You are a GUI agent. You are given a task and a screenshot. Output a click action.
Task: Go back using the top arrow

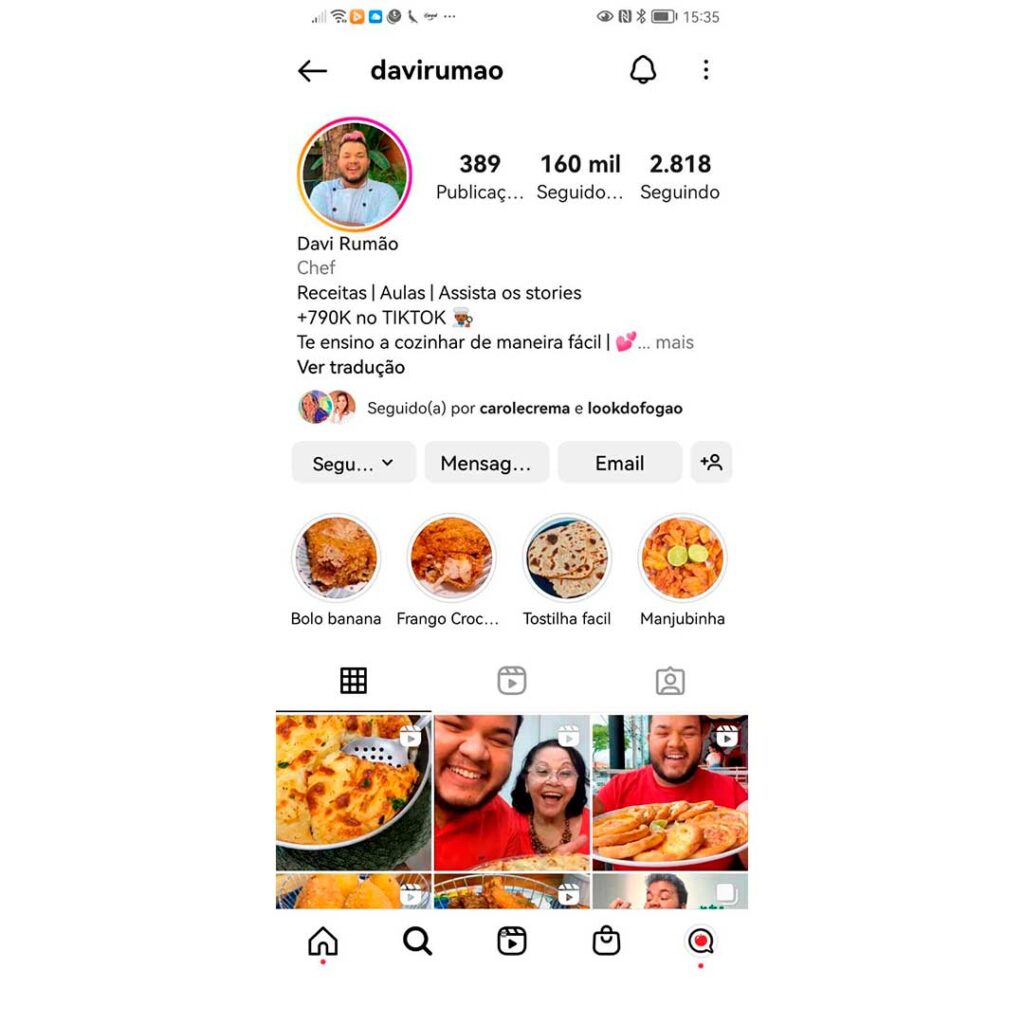pyautogui.click(x=312, y=71)
